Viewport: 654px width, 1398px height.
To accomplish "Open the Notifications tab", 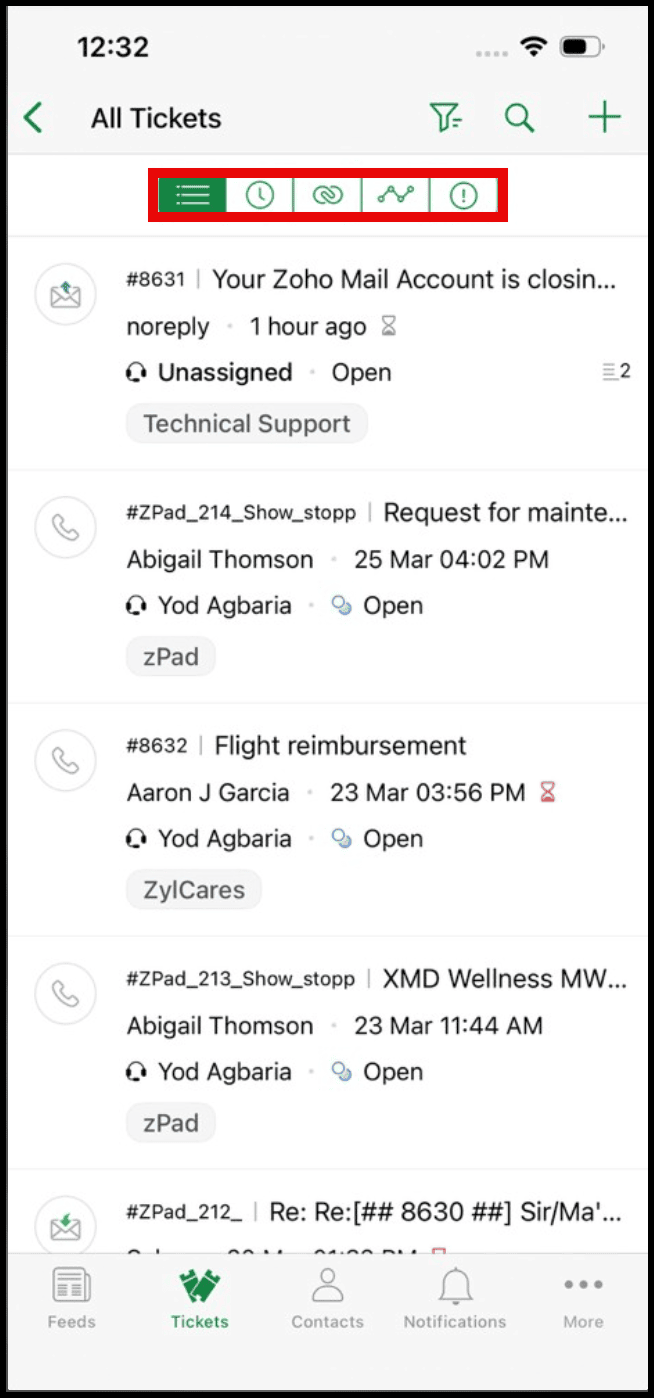I will click(x=455, y=1298).
